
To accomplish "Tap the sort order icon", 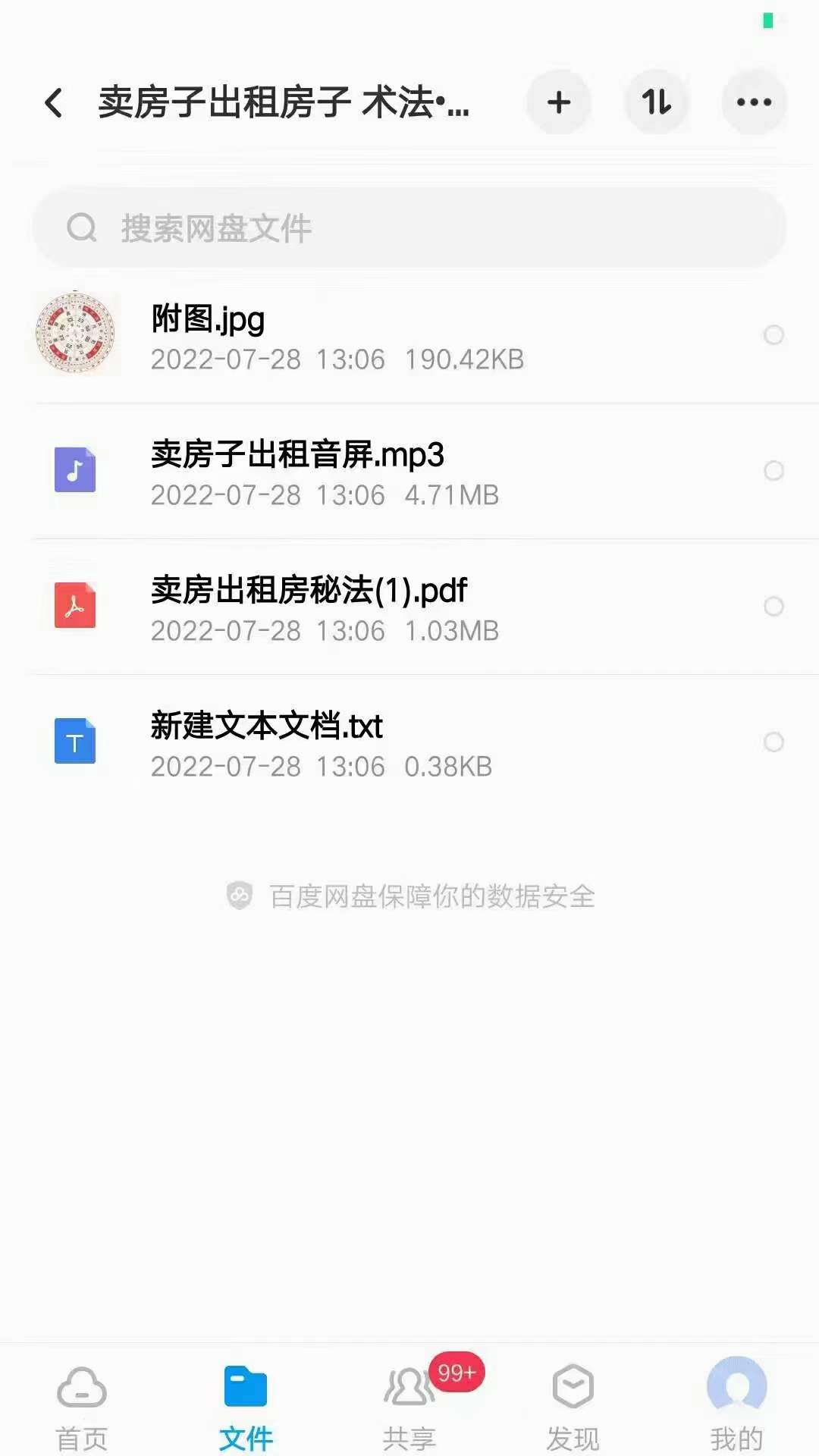I will pos(657,102).
